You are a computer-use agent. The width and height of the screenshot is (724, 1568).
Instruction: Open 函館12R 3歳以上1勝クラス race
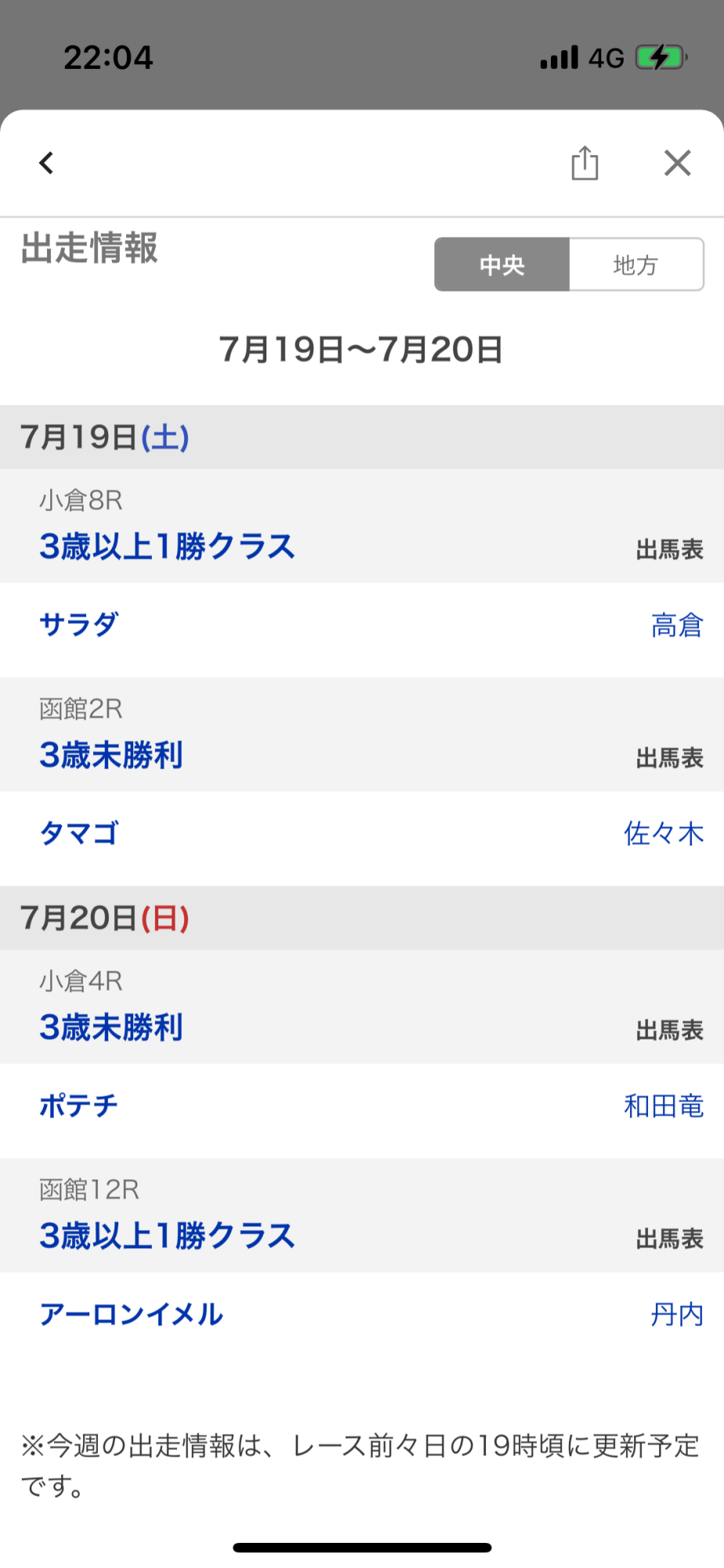point(167,1236)
